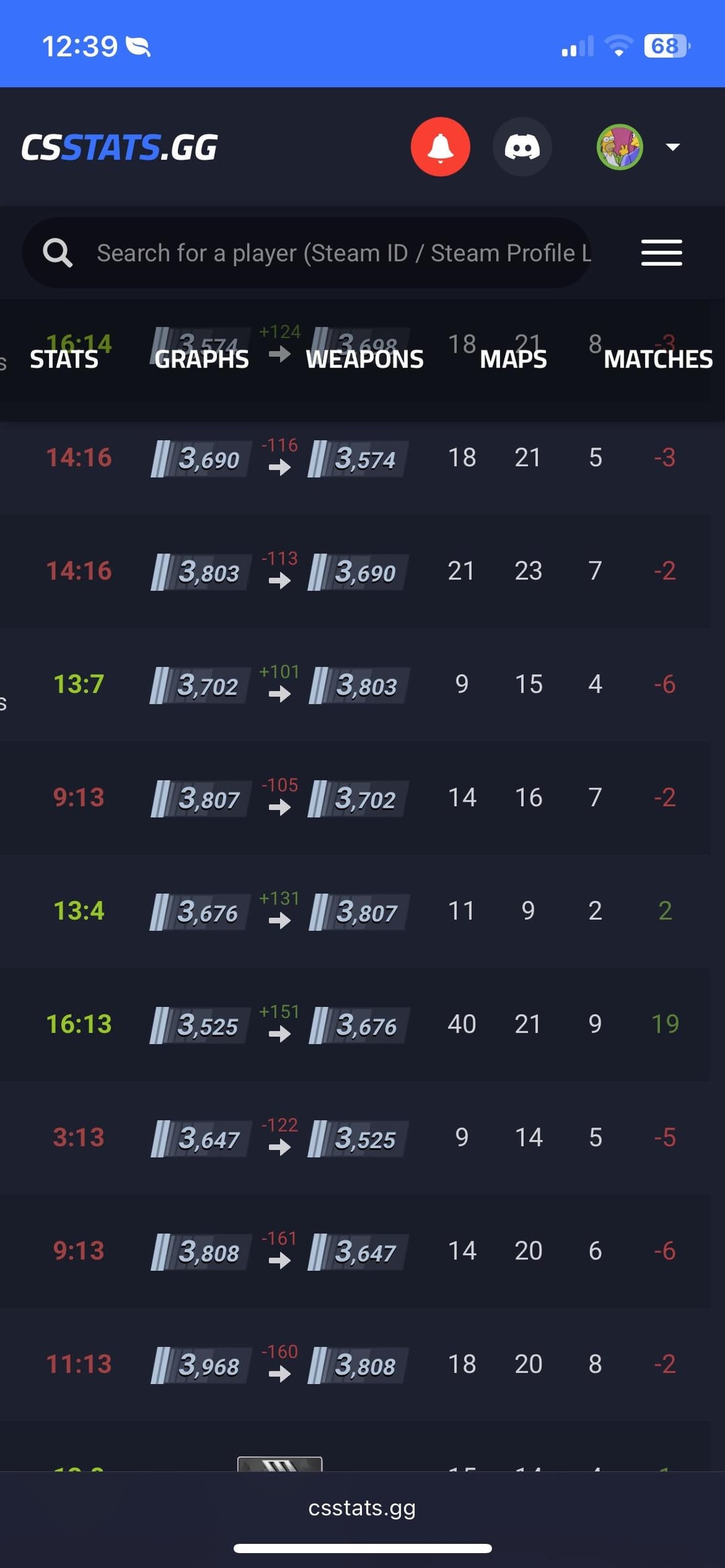Viewport: 725px width, 1568px height.
Task: Switch to the Stats tab
Action: click(64, 360)
